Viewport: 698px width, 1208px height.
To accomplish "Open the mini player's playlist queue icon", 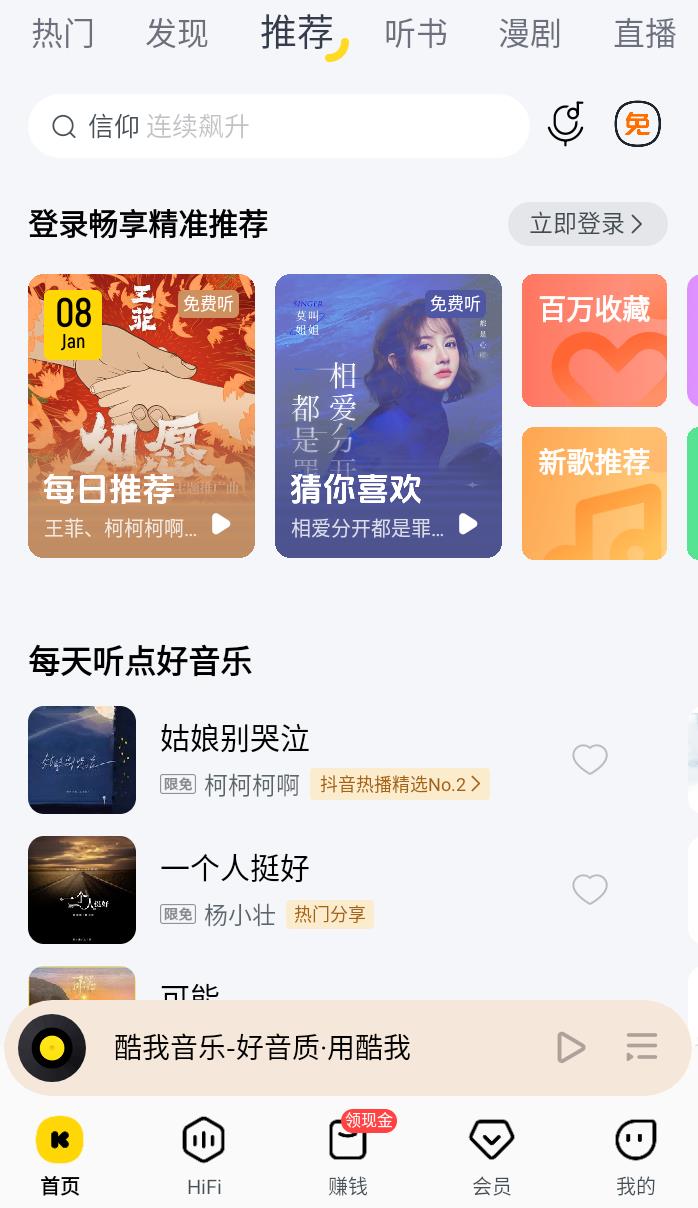I will tap(641, 1047).
